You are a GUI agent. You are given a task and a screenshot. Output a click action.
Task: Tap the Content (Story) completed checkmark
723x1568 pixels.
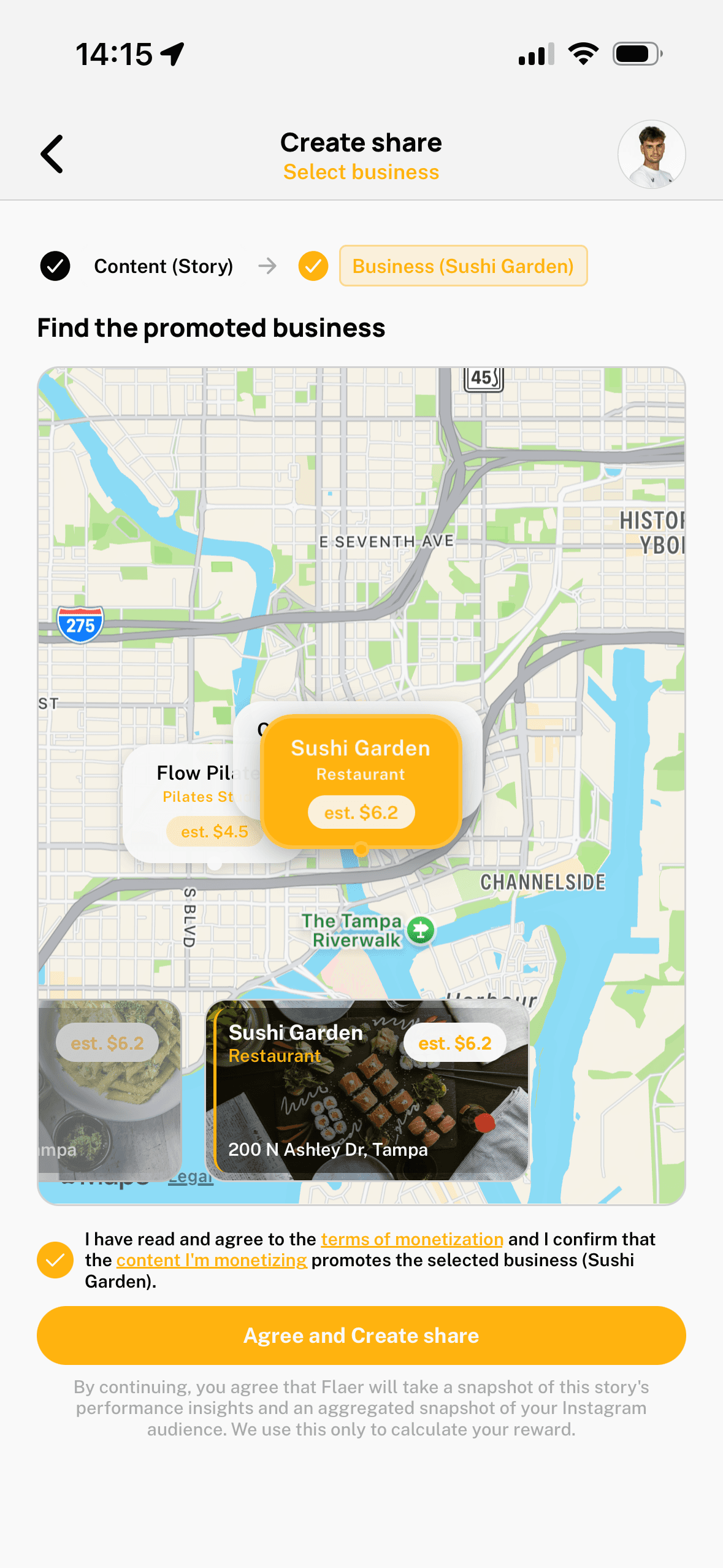coord(55,266)
